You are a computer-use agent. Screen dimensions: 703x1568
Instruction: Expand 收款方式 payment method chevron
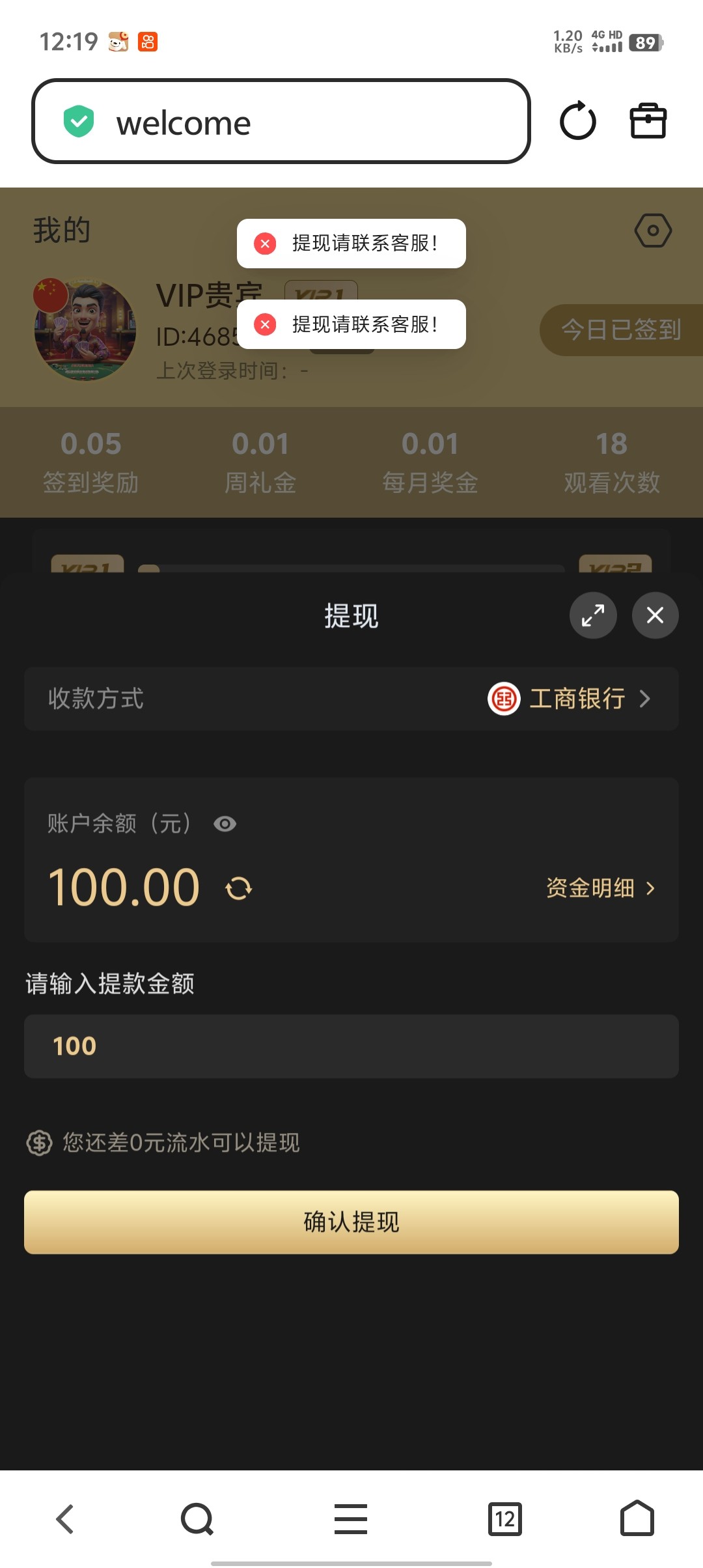click(x=645, y=699)
